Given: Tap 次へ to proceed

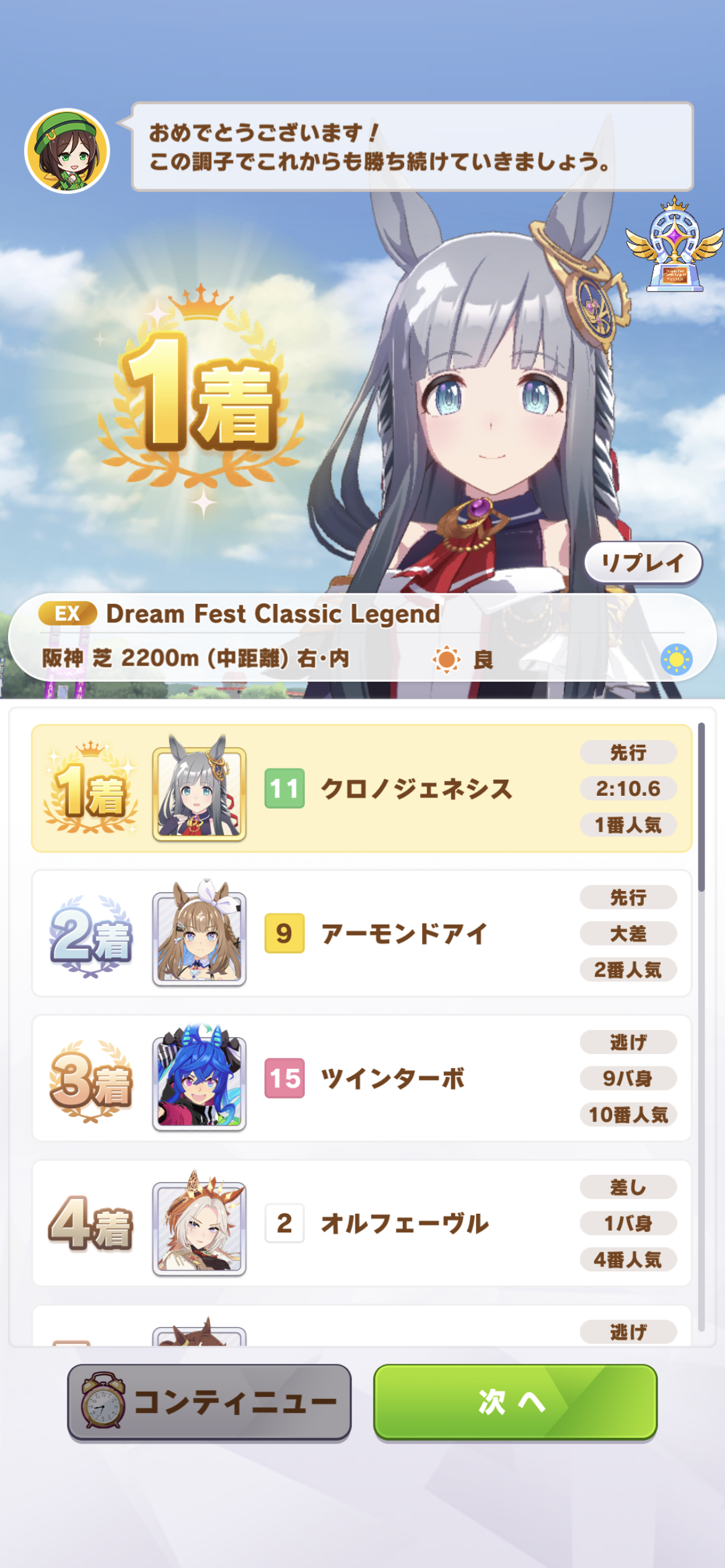Looking at the screenshot, I should pos(515,1403).
